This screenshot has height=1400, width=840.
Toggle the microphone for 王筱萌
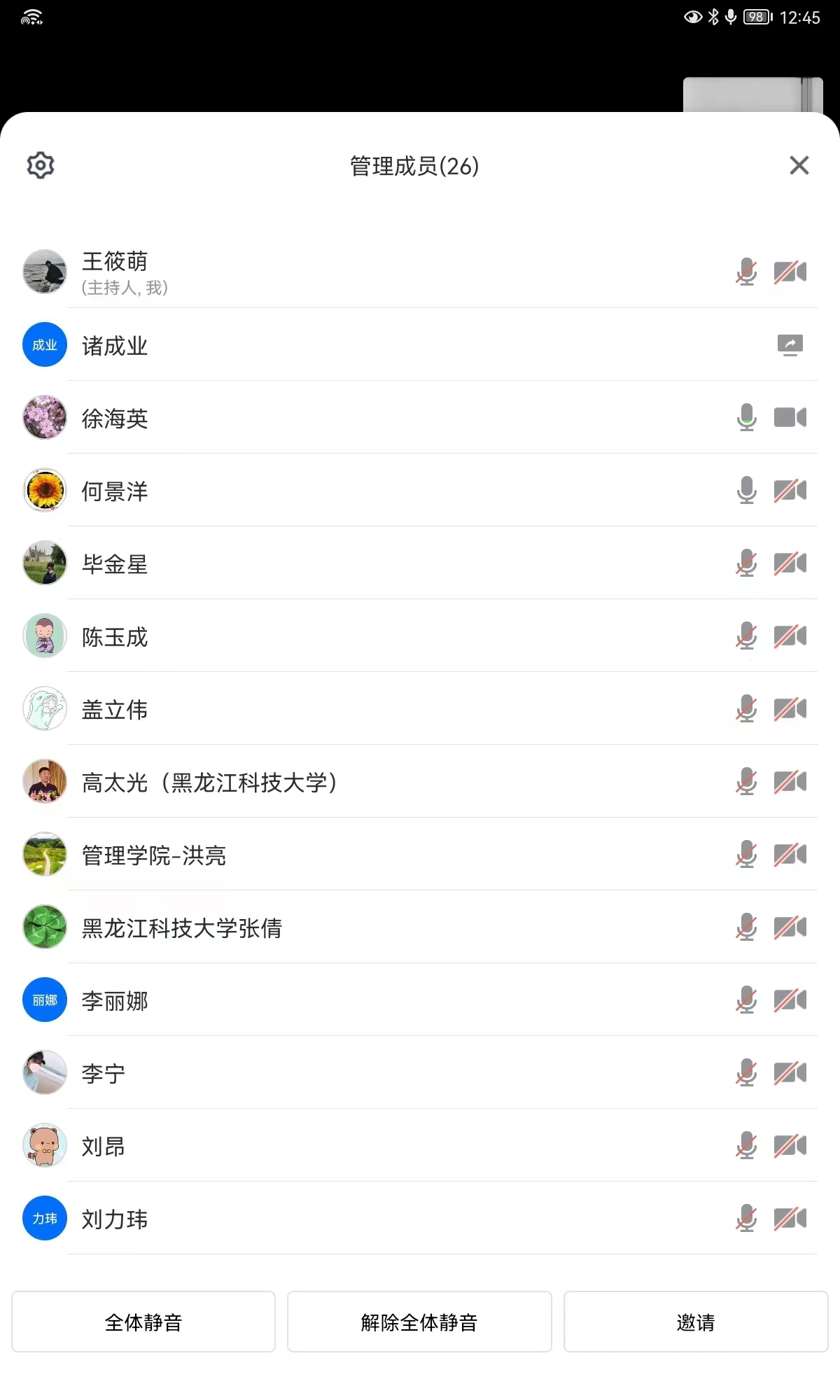tap(747, 272)
